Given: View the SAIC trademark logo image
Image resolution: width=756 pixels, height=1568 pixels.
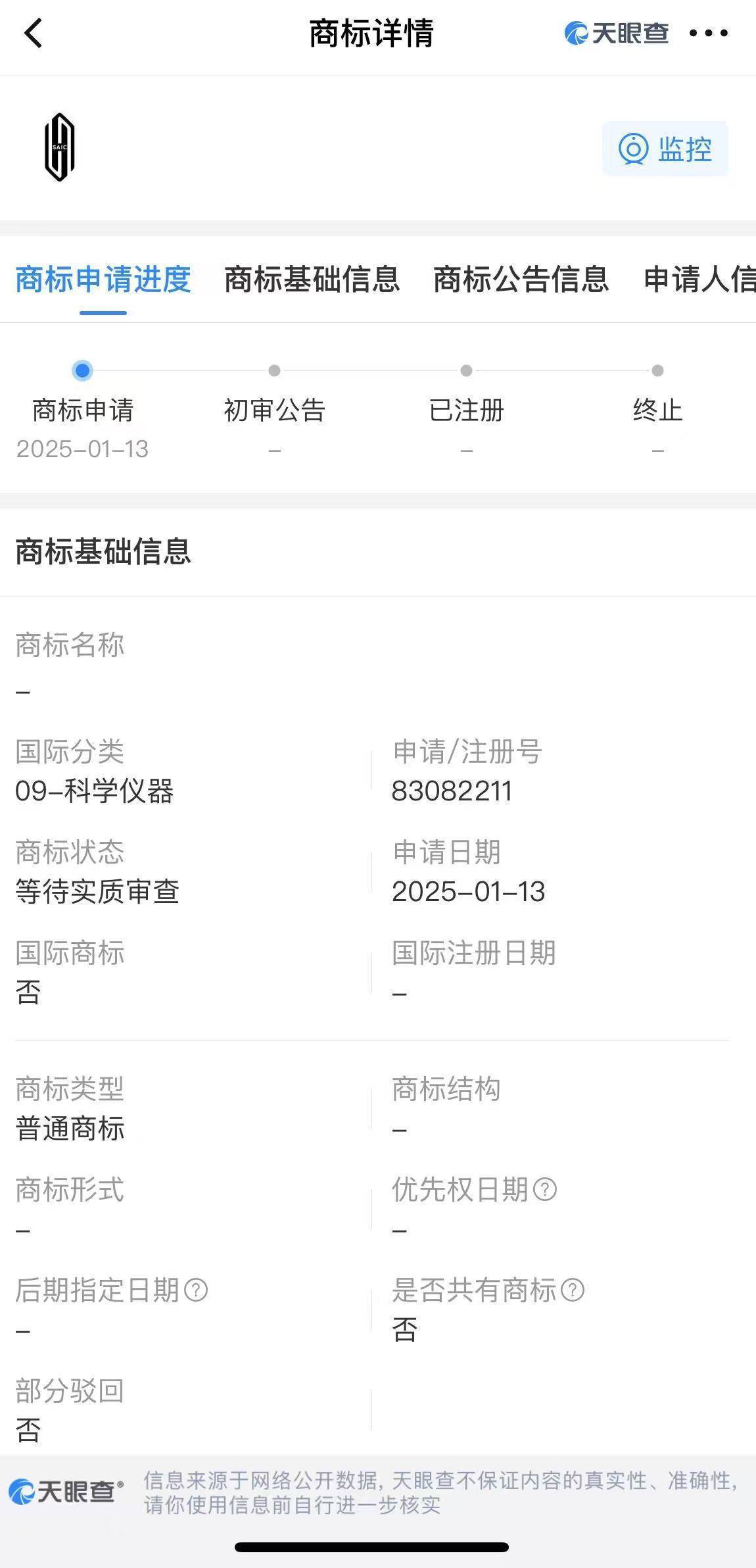Looking at the screenshot, I should point(60,147).
